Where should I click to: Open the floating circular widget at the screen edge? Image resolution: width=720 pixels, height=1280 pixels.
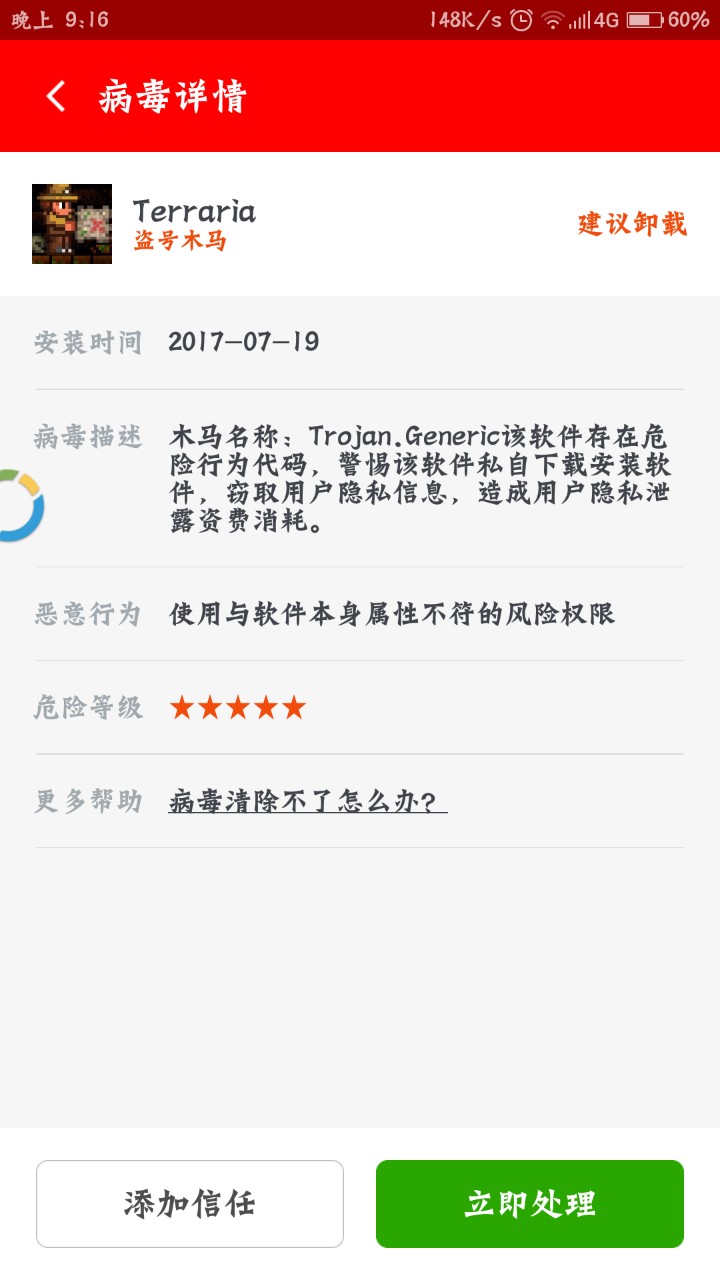[20, 505]
